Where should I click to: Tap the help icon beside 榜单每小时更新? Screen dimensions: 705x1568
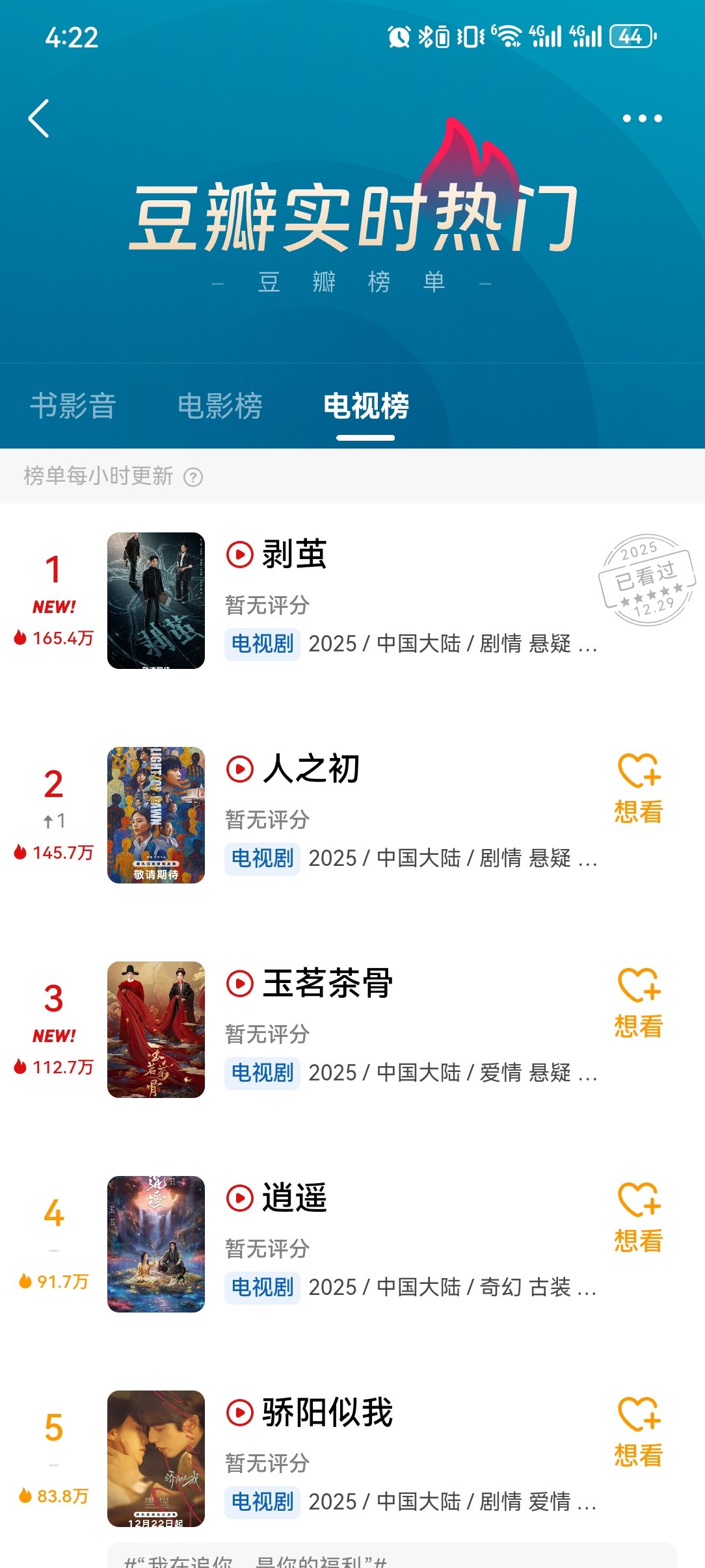193,478
